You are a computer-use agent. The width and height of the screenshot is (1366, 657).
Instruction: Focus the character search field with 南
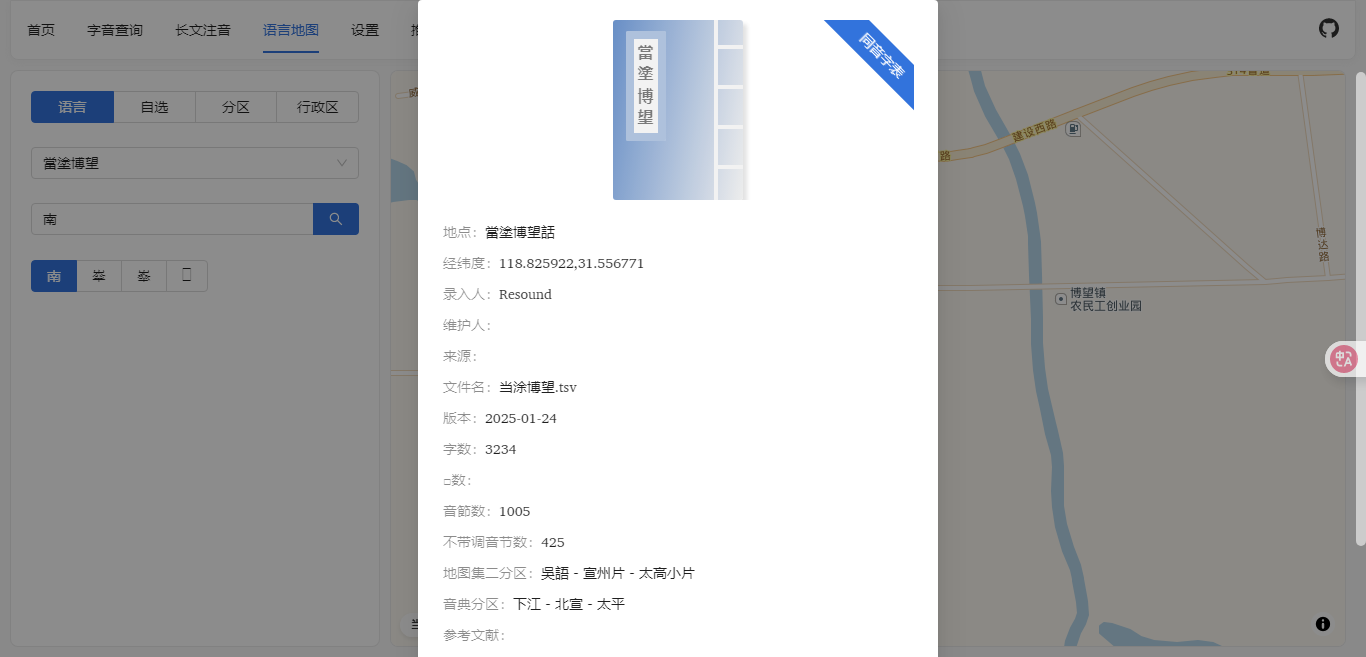pos(172,219)
